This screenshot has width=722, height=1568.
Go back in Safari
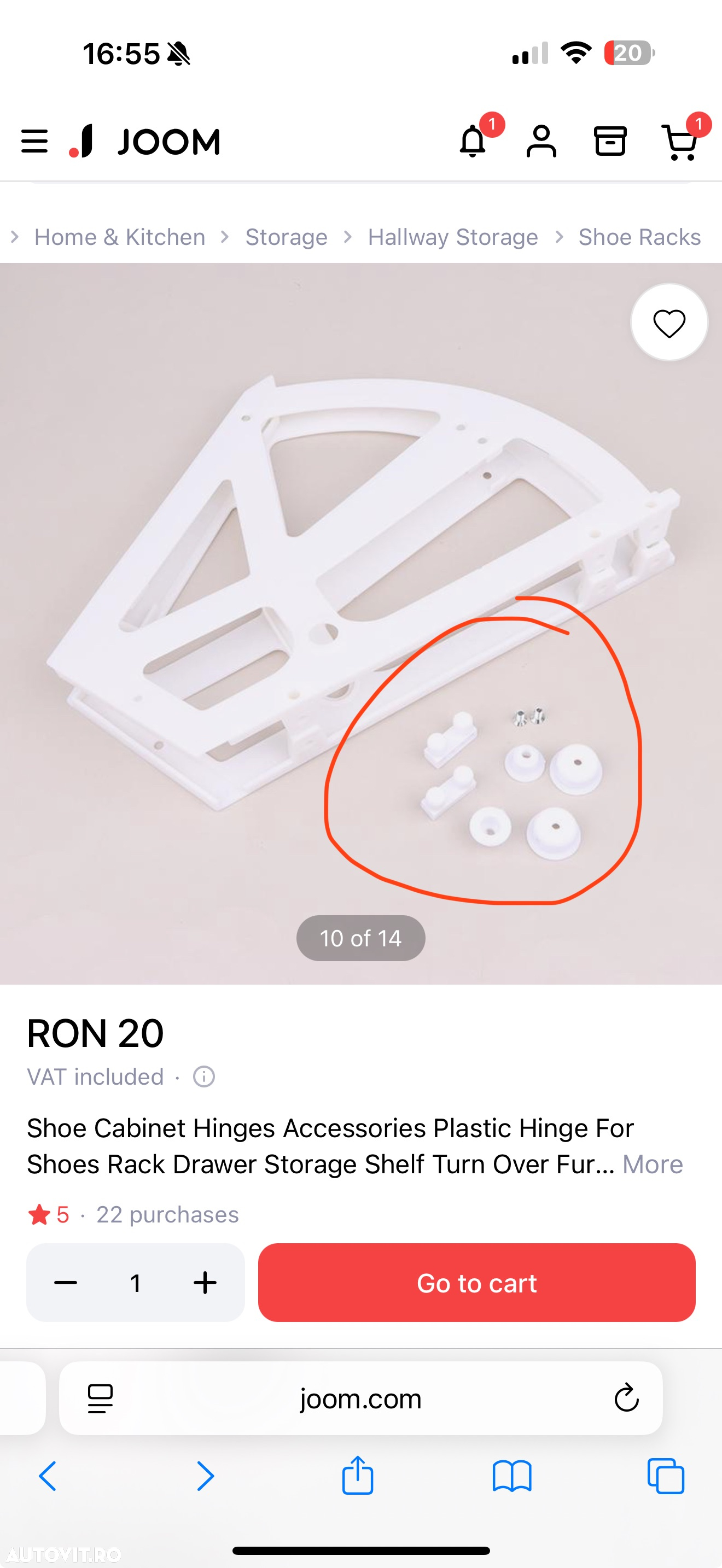point(48,1476)
